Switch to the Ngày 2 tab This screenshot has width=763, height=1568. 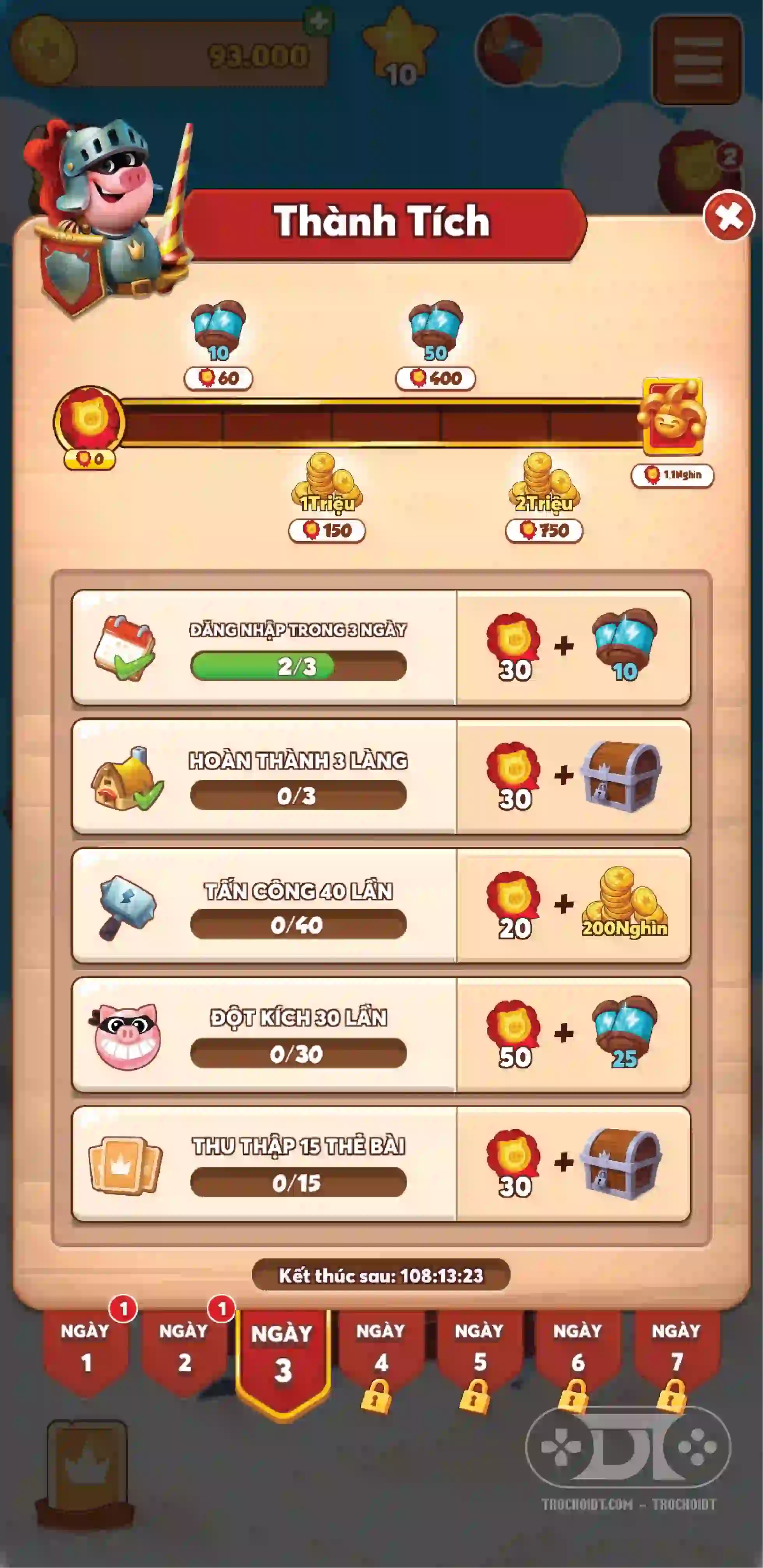[x=184, y=1348]
